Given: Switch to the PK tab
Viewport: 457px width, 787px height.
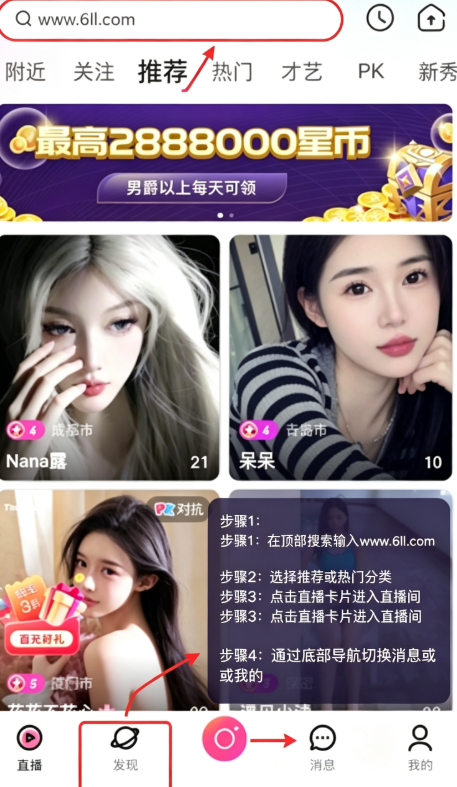Looking at the screenshot, I should click(371, 71).
